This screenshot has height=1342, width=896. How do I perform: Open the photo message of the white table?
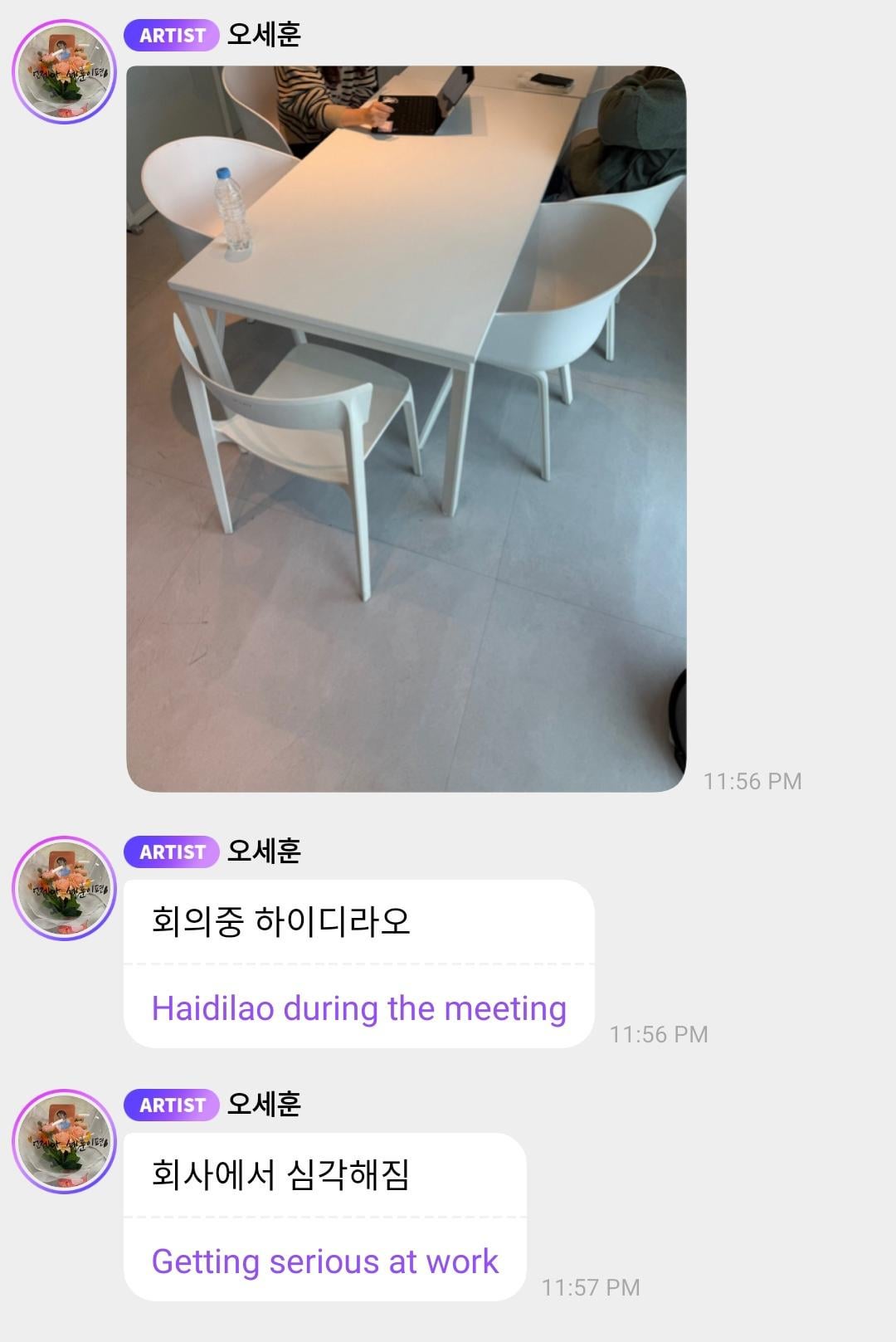[406, 428]
